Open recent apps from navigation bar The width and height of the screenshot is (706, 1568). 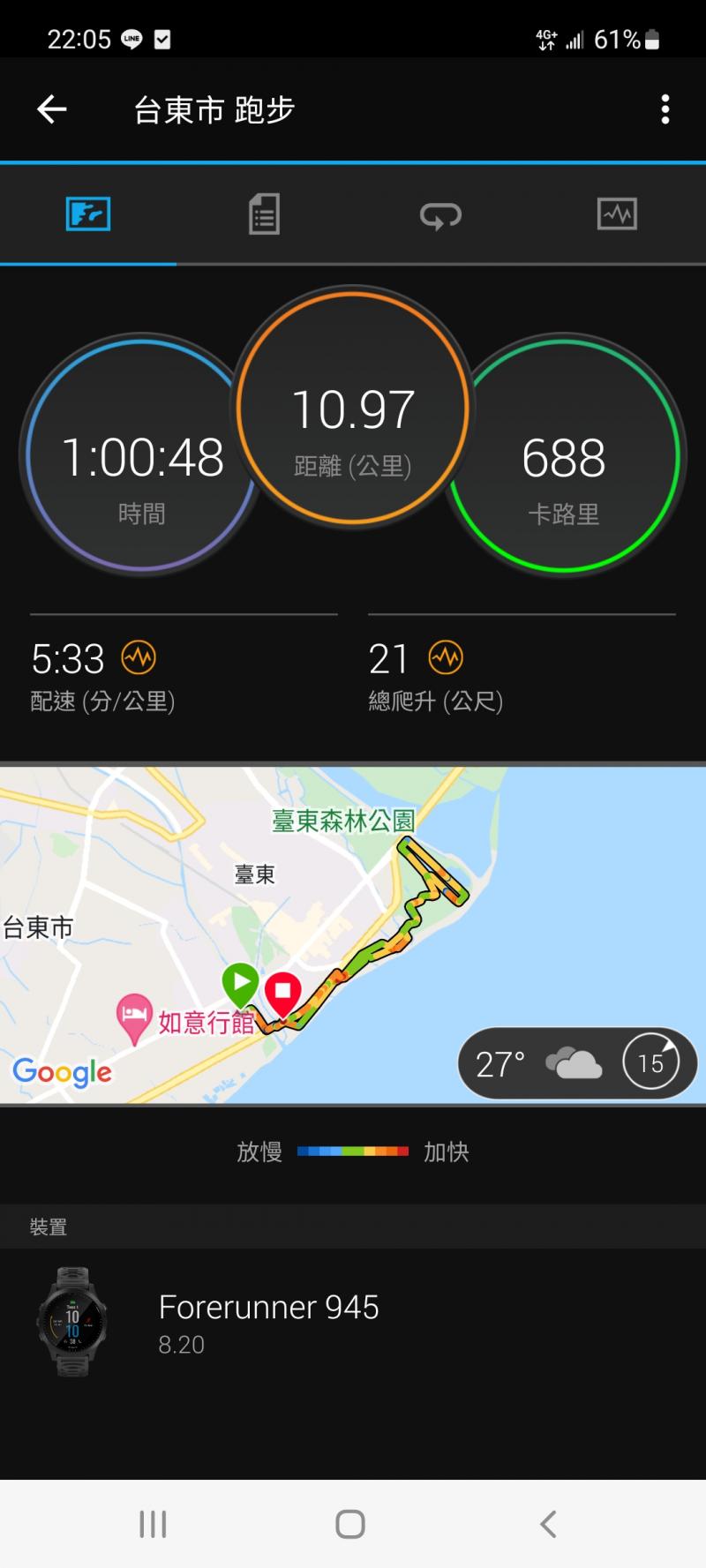click(153, 1524)
